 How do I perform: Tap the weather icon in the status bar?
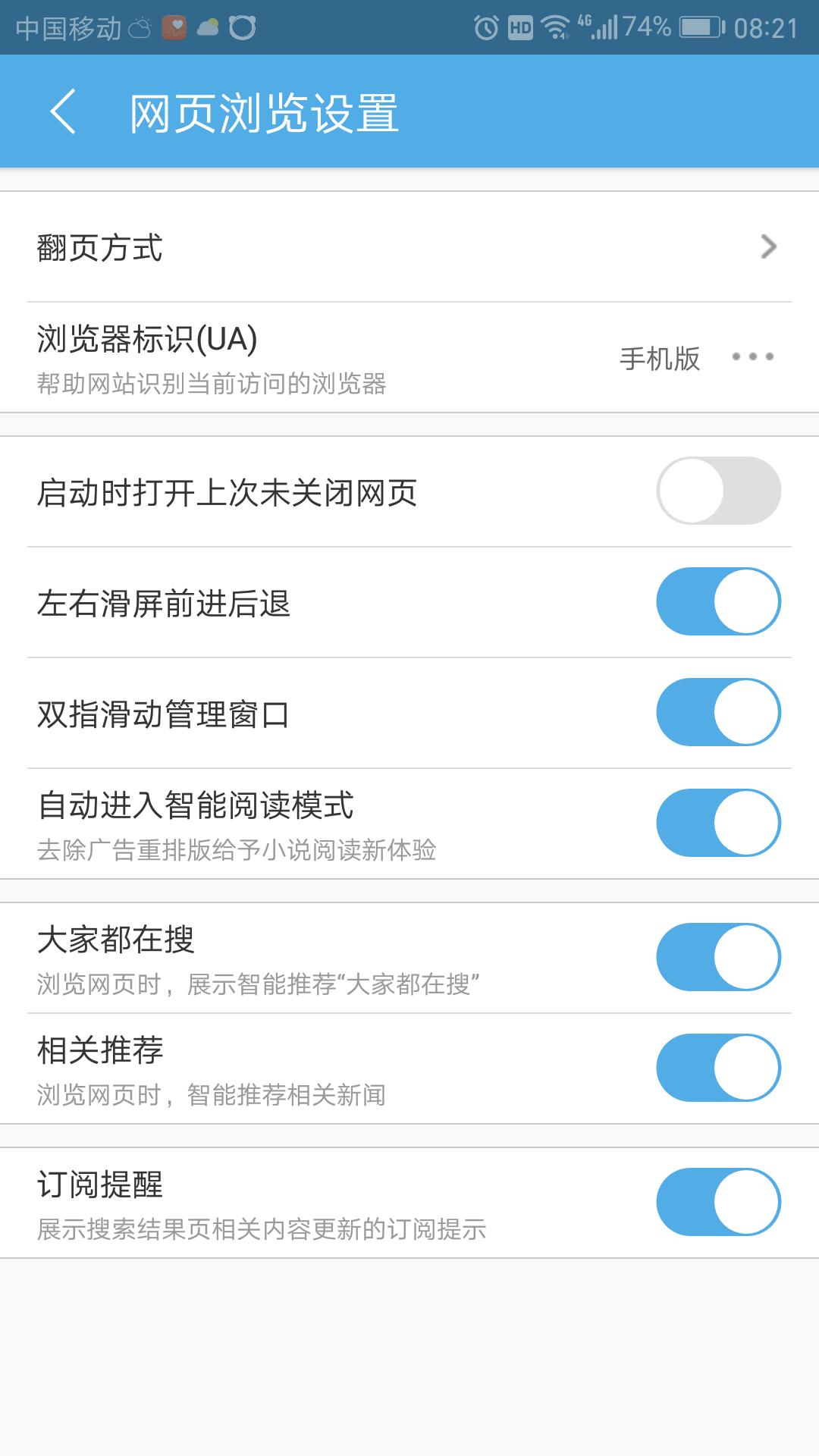[x=137, y=25]
